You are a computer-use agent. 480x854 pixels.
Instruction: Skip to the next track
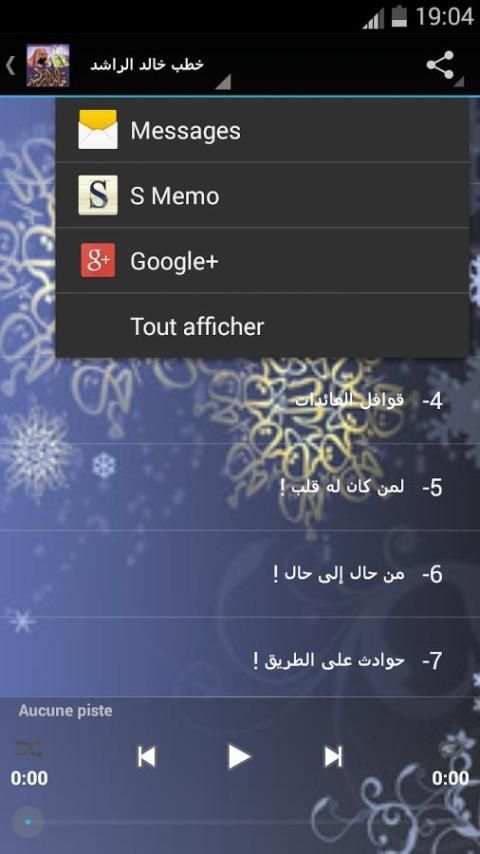coord(333,757)
